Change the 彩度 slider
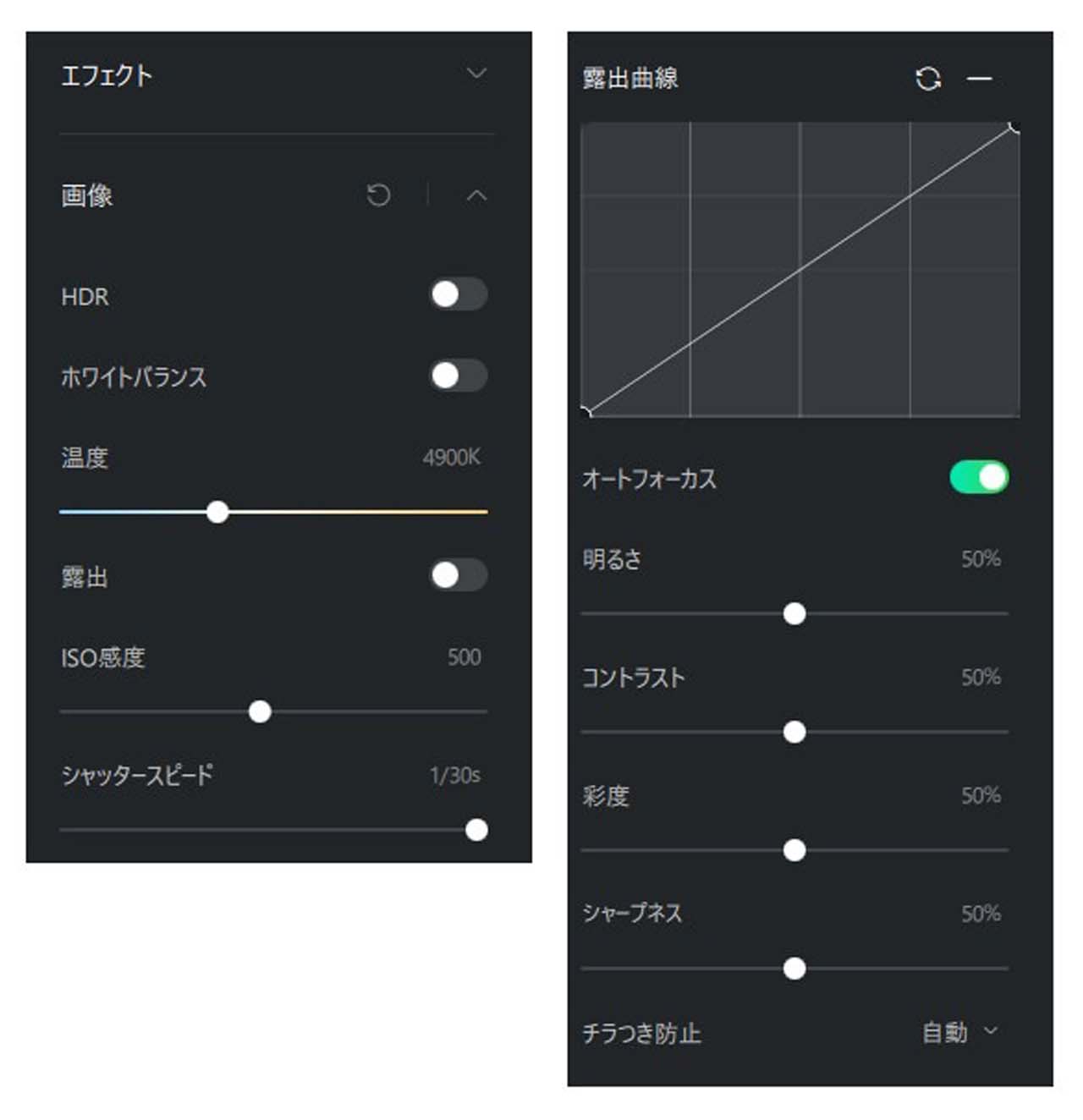Viewport: 1083px width, 1120px height. (x=794, y=850)
